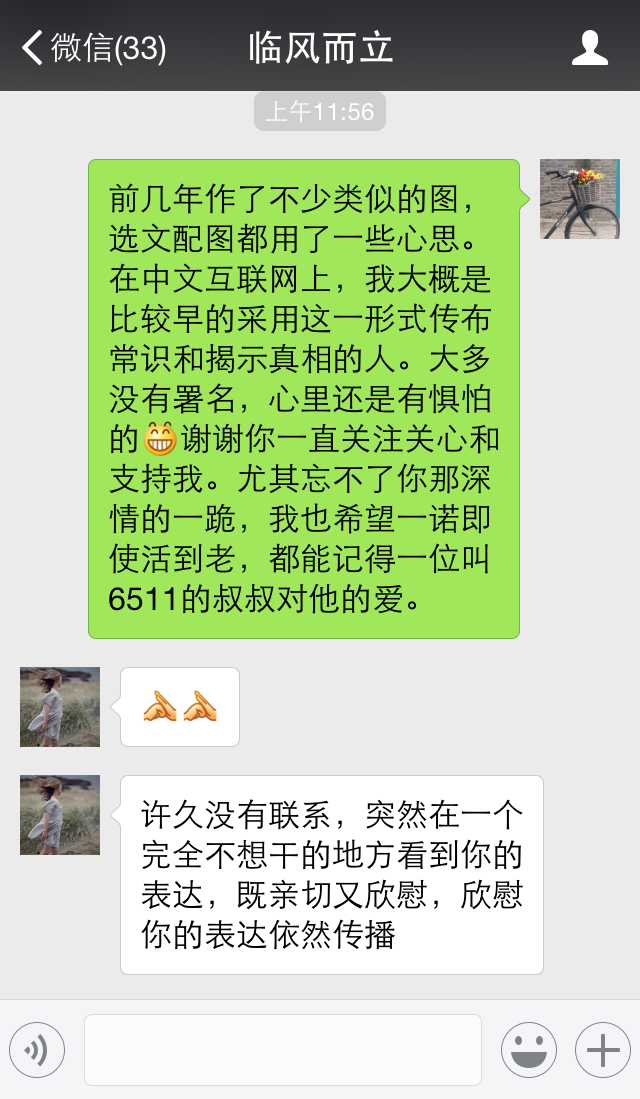Tap the message text field
The width and height of the screenshot is (640, 1099).
282,1050
